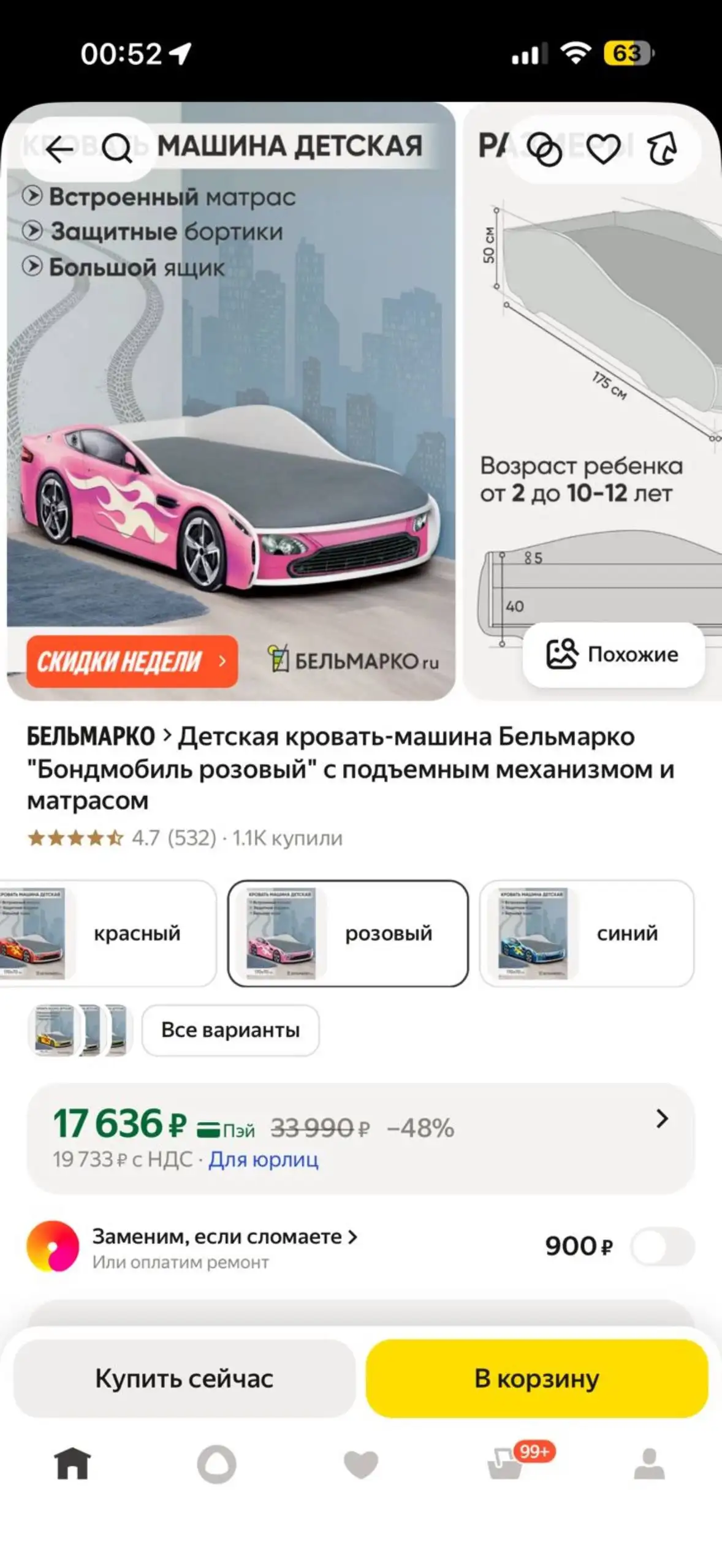Add the bed to favorites with heart icon
Viewport: 722px width, 1568px height.
603,150
